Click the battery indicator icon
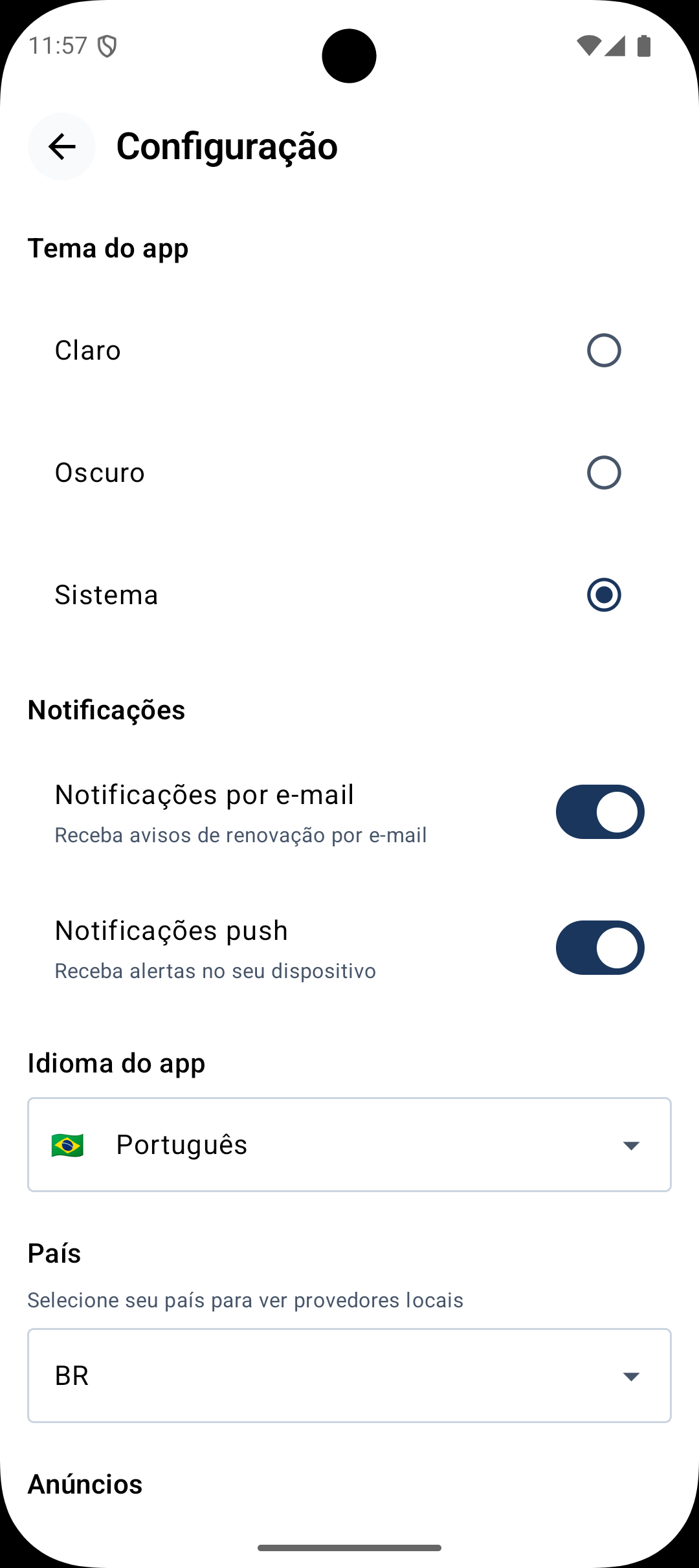The height and width of the screenshot is (1568, 699). pos(645,44)
